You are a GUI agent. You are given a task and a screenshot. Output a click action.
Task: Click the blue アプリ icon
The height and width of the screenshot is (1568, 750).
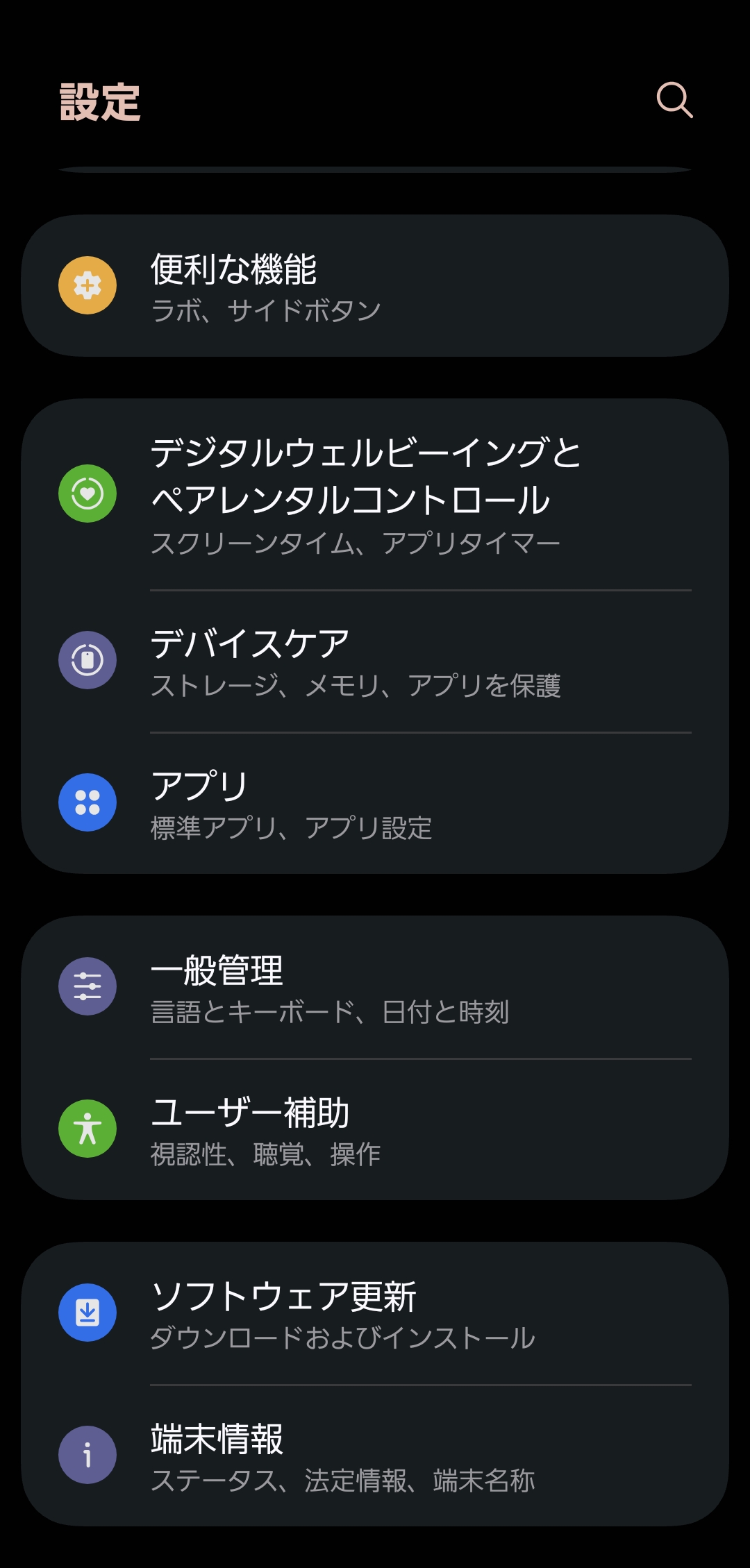(87, 802)
